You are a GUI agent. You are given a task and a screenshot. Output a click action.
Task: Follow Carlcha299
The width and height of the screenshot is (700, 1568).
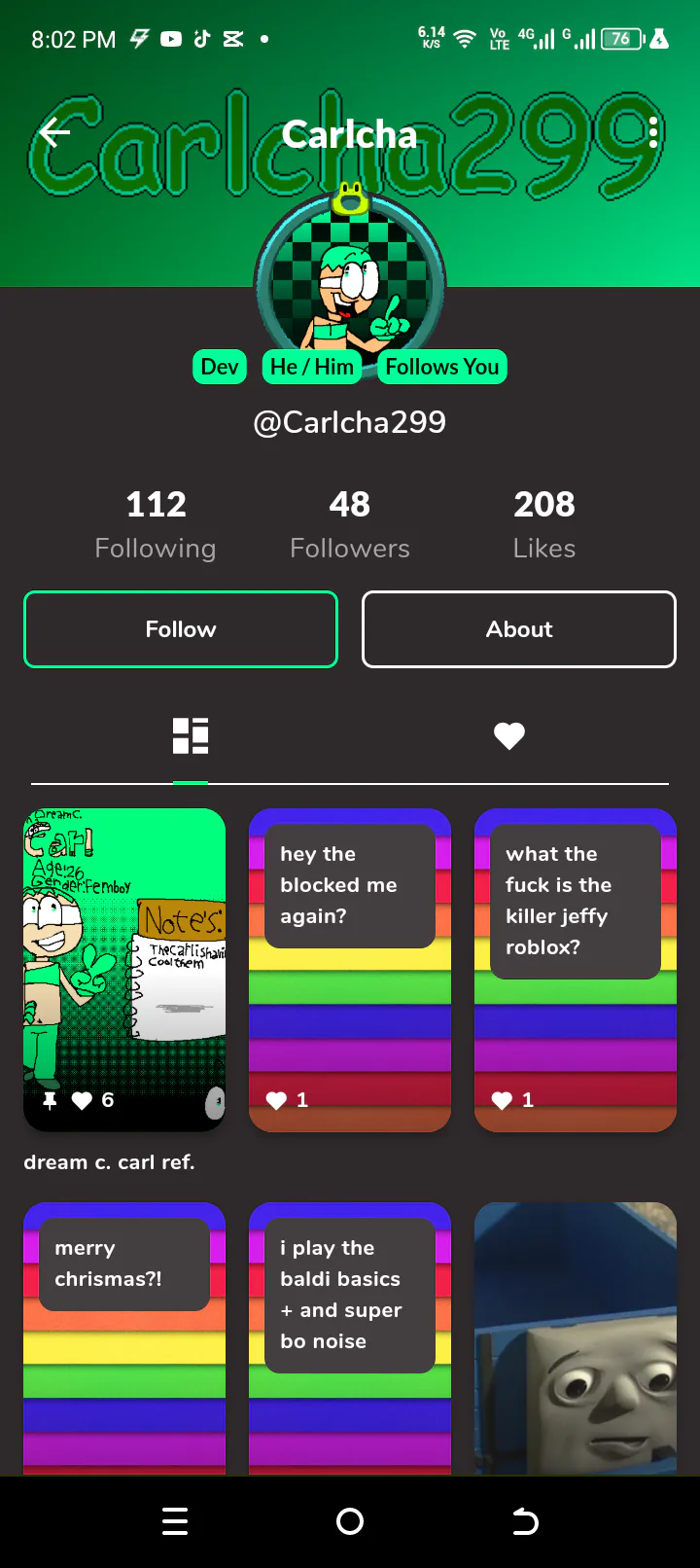[x=181, y=629]
